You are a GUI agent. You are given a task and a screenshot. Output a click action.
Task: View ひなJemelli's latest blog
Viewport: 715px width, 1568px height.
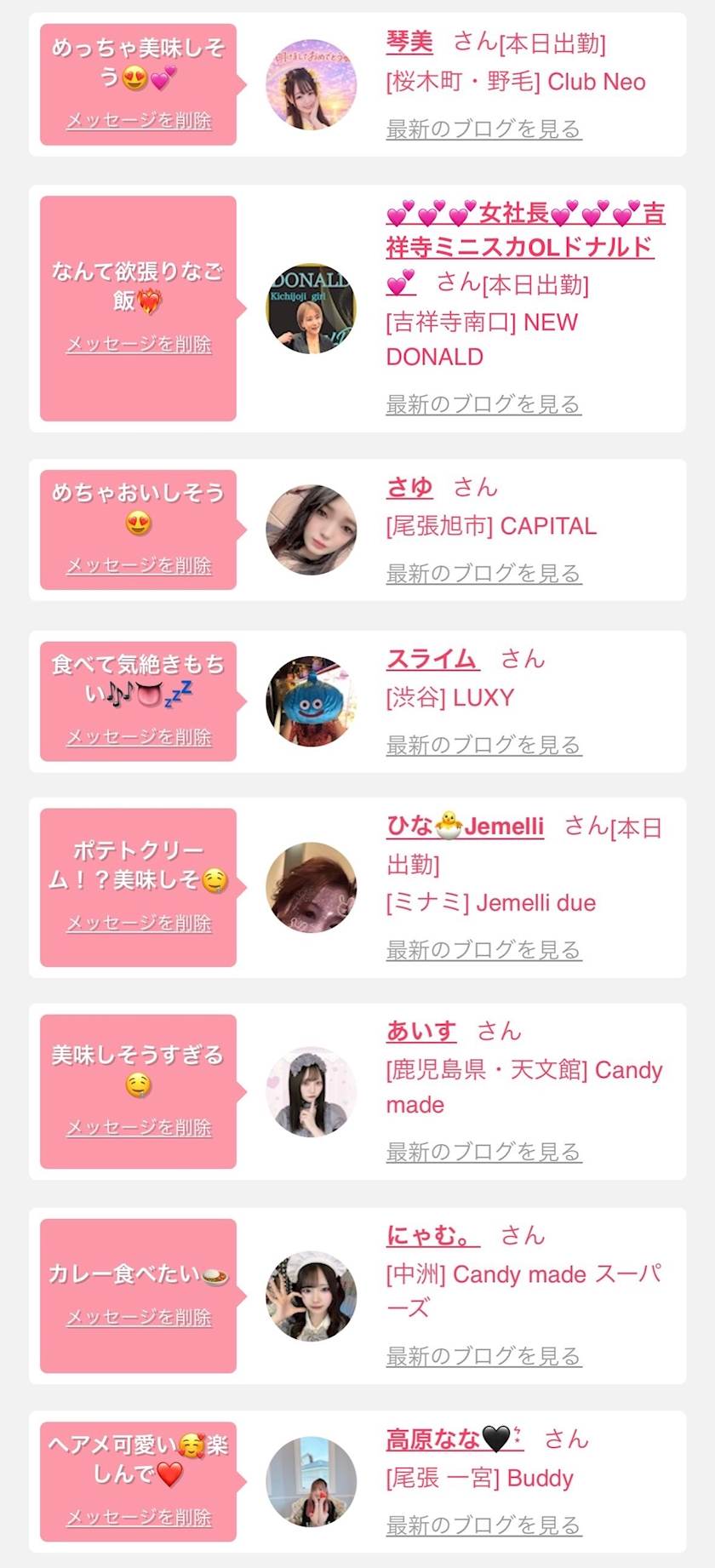[483, 950]
